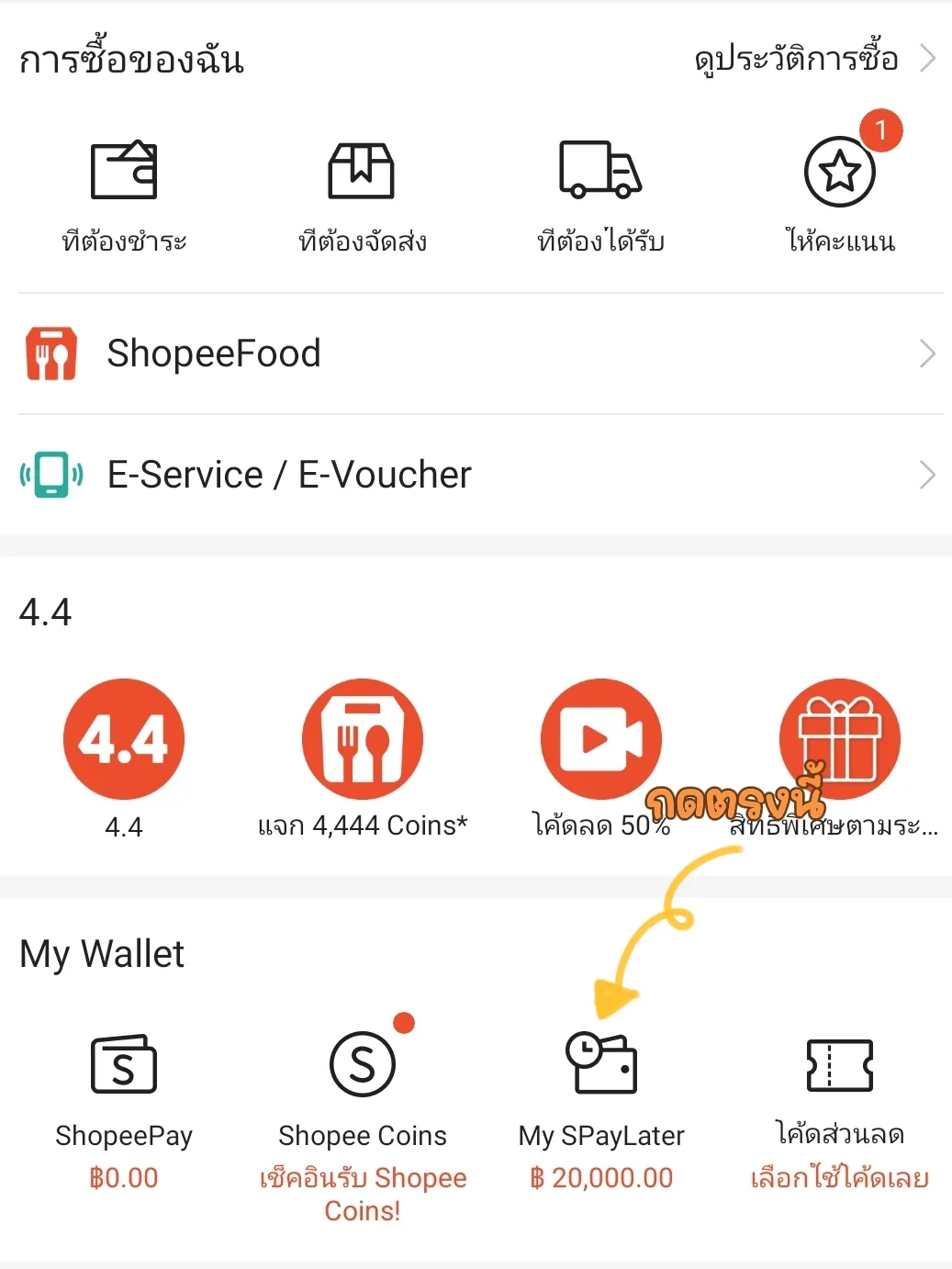Open the E-Service / E-Voucher phone icon
Image resolution: width=952 pixels, height=1269 pixels.
click(x=50, y=474)
